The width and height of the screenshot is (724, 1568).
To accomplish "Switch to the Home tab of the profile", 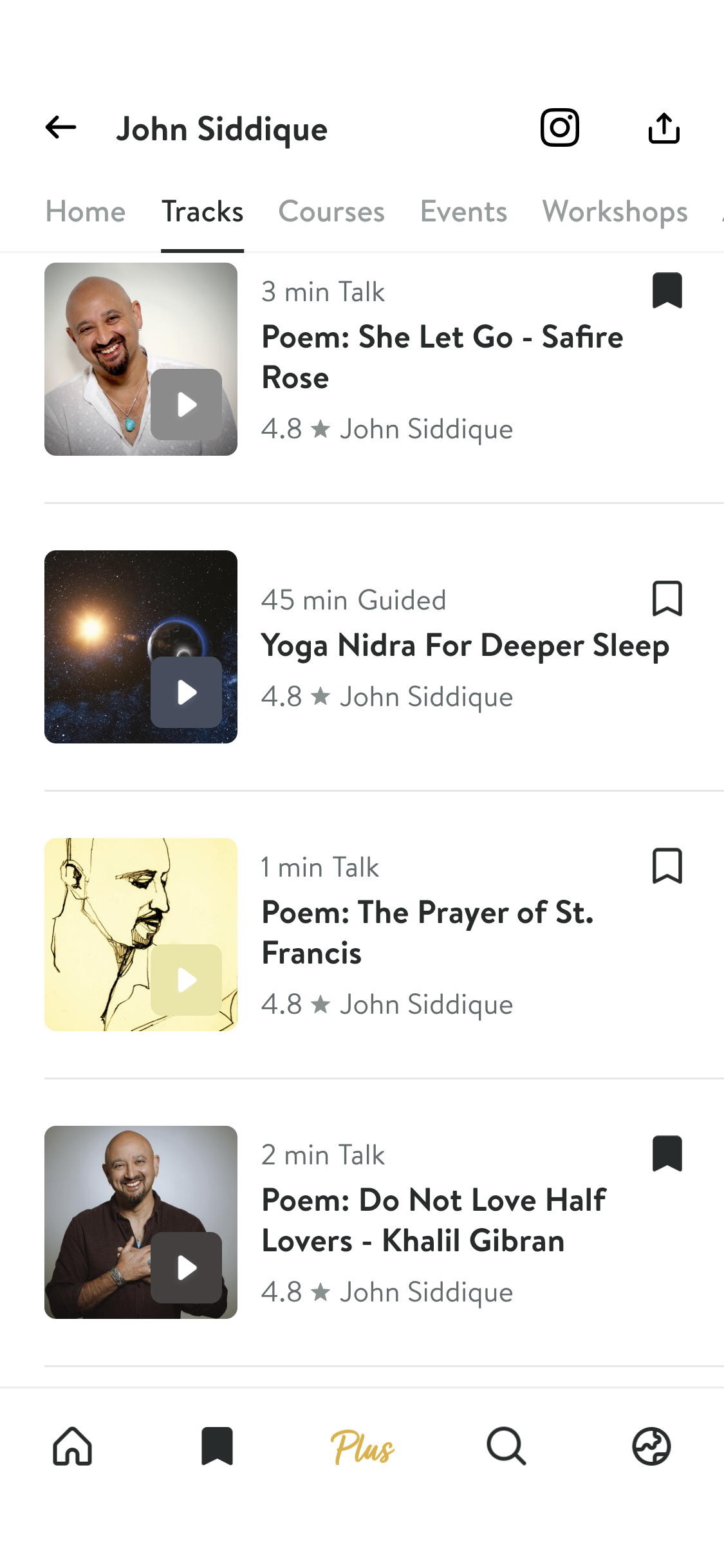I will click(86, 212).
